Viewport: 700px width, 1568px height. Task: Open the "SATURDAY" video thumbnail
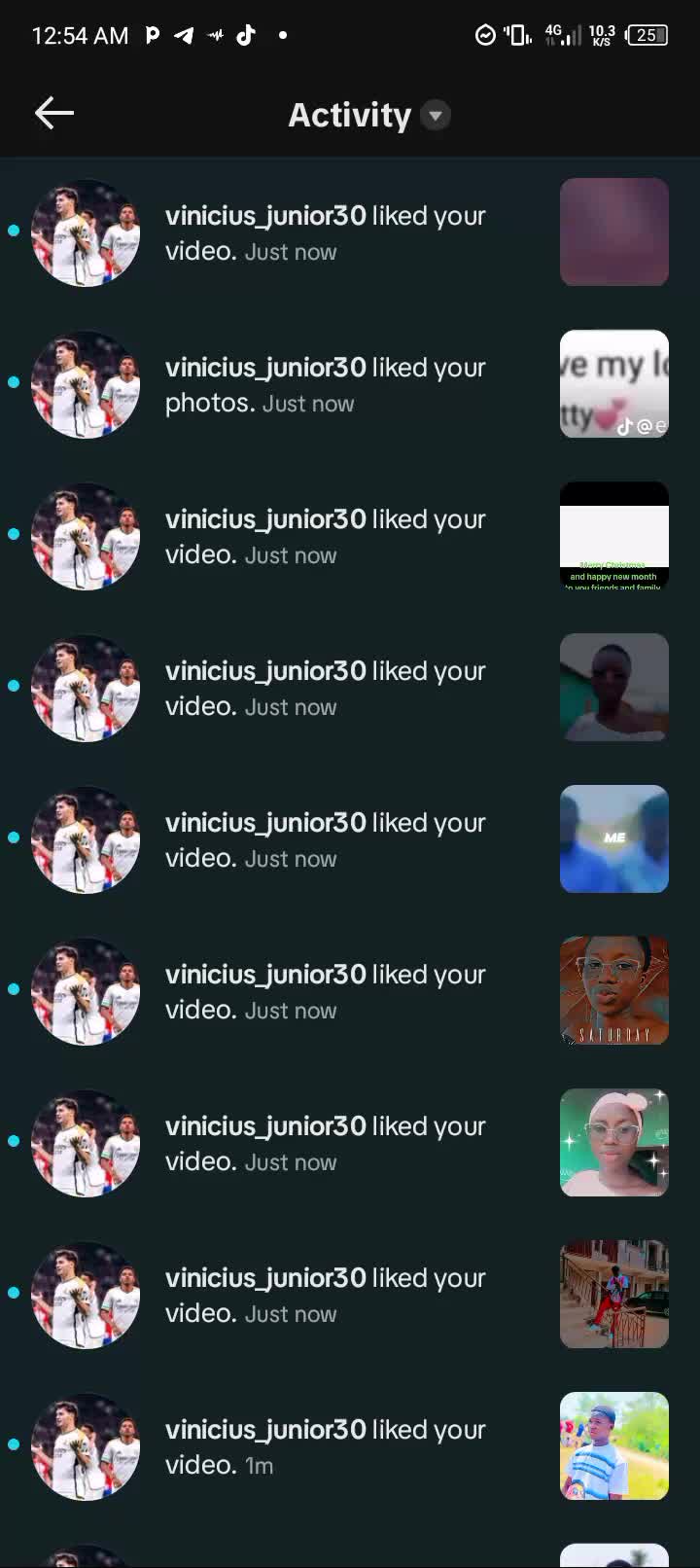click(x=613, y=990)
